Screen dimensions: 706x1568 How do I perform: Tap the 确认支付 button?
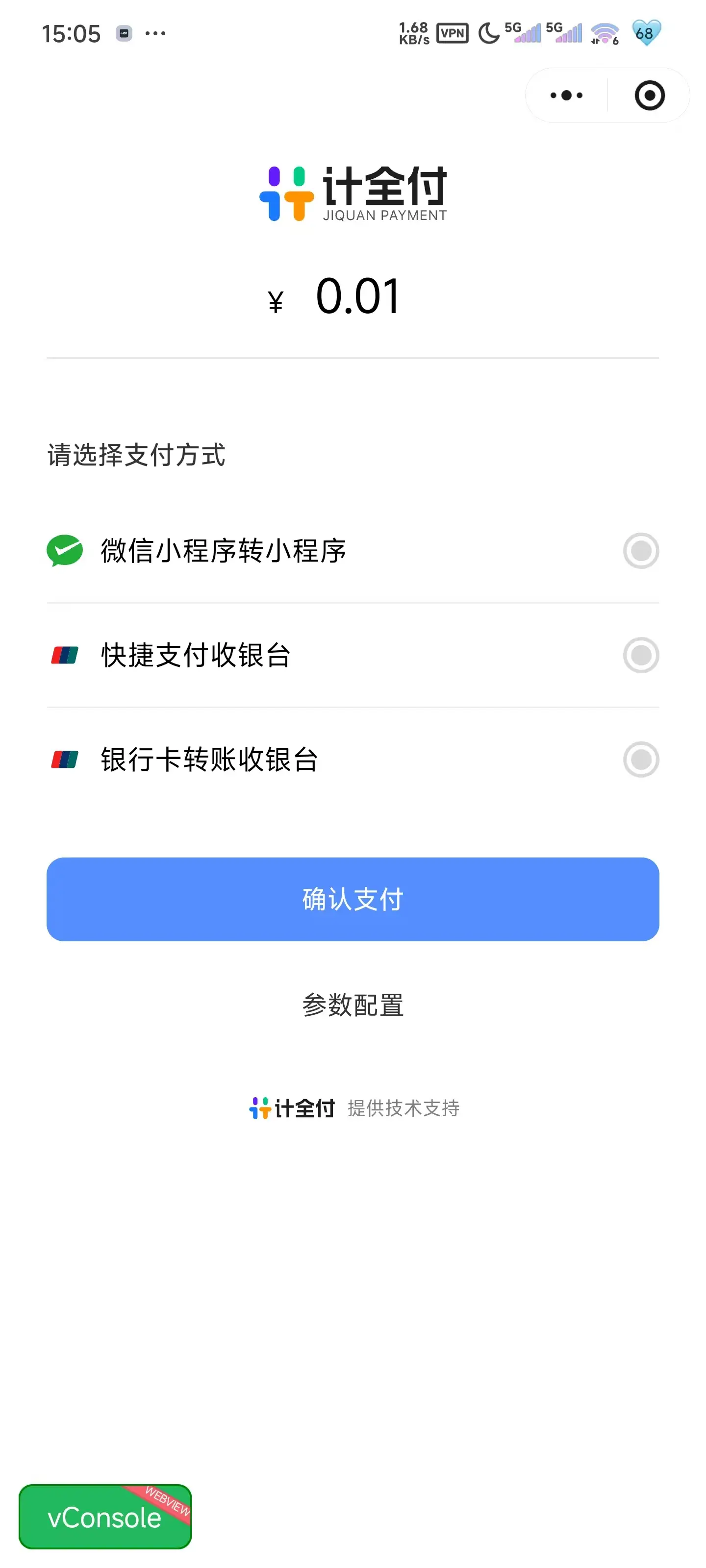coord(353,899)
